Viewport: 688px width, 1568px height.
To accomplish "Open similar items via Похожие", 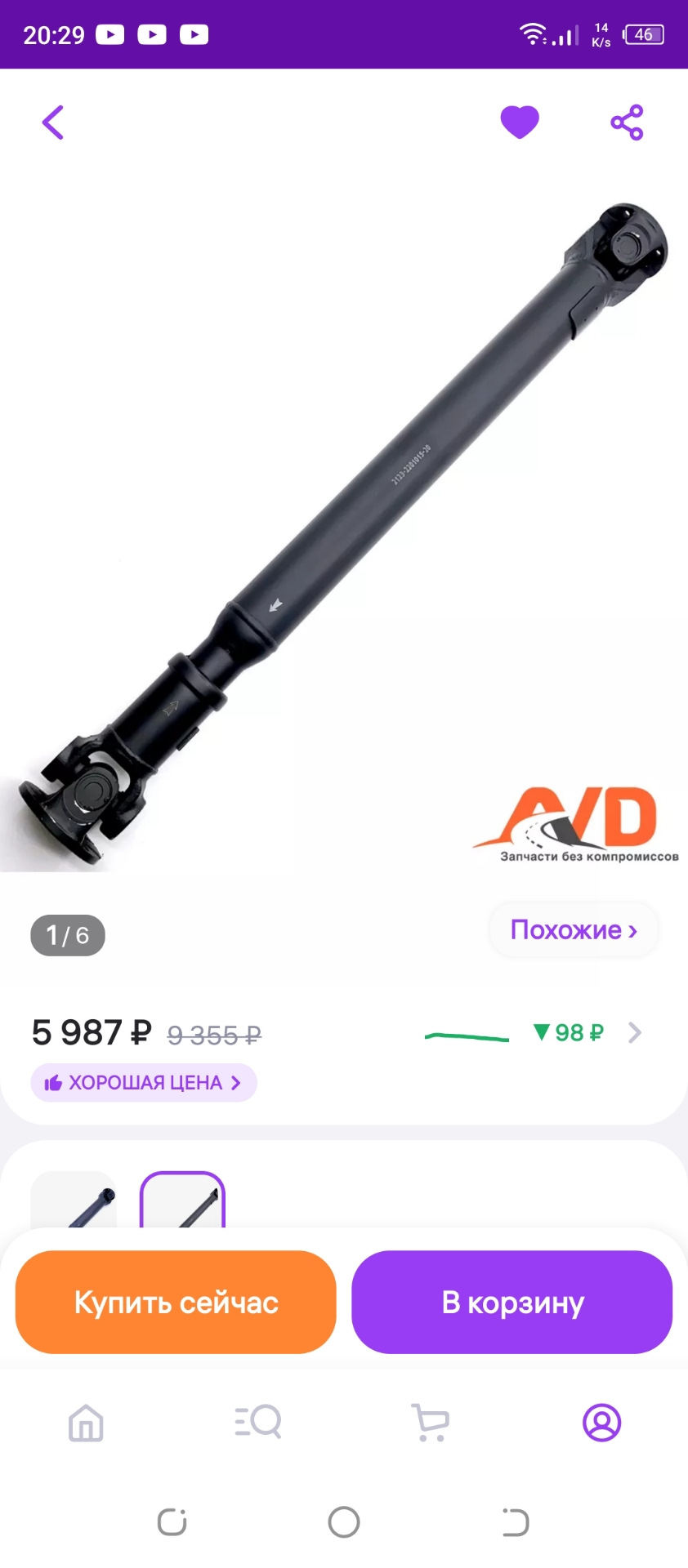I will pos(574,930).
